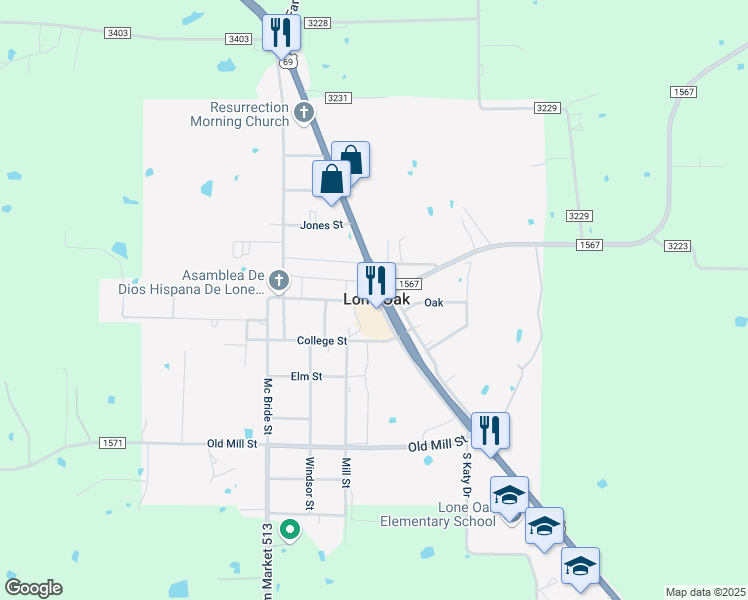Open the restaurant marker covering Lone Oak label
The image size is (748, 600).
377,280
